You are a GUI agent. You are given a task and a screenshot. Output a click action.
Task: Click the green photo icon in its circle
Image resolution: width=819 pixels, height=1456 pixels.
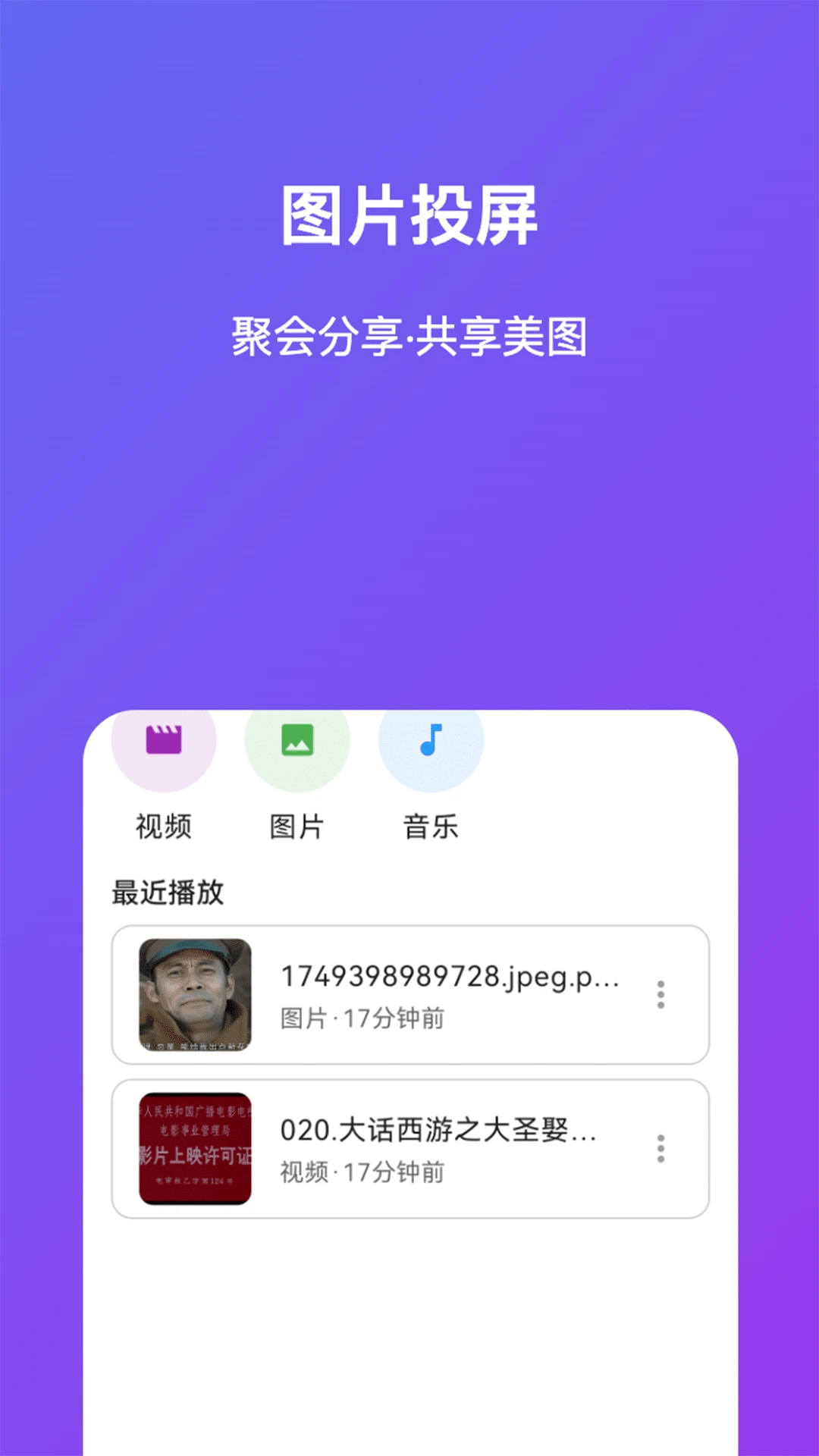[297, 739]
